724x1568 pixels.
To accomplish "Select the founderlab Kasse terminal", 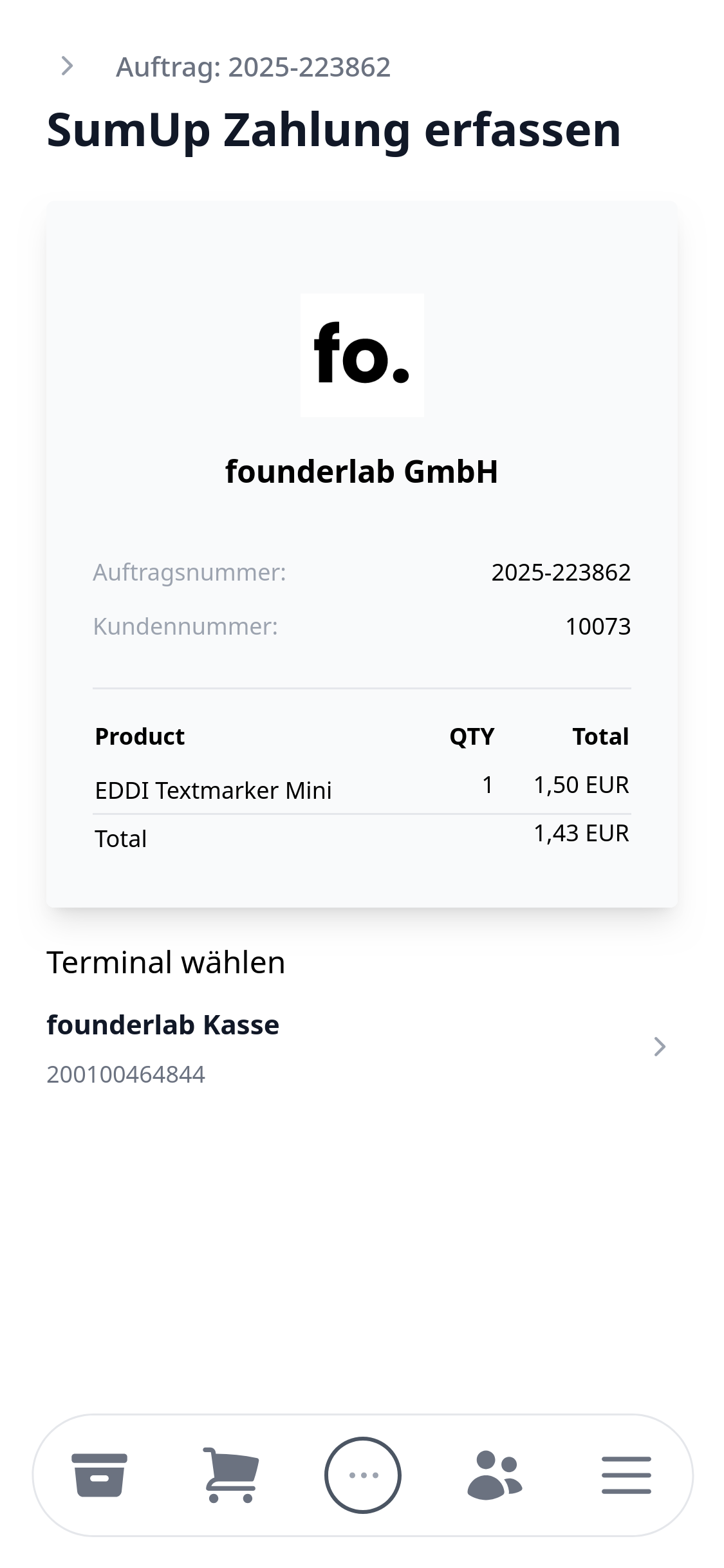I will [164, 1025].
